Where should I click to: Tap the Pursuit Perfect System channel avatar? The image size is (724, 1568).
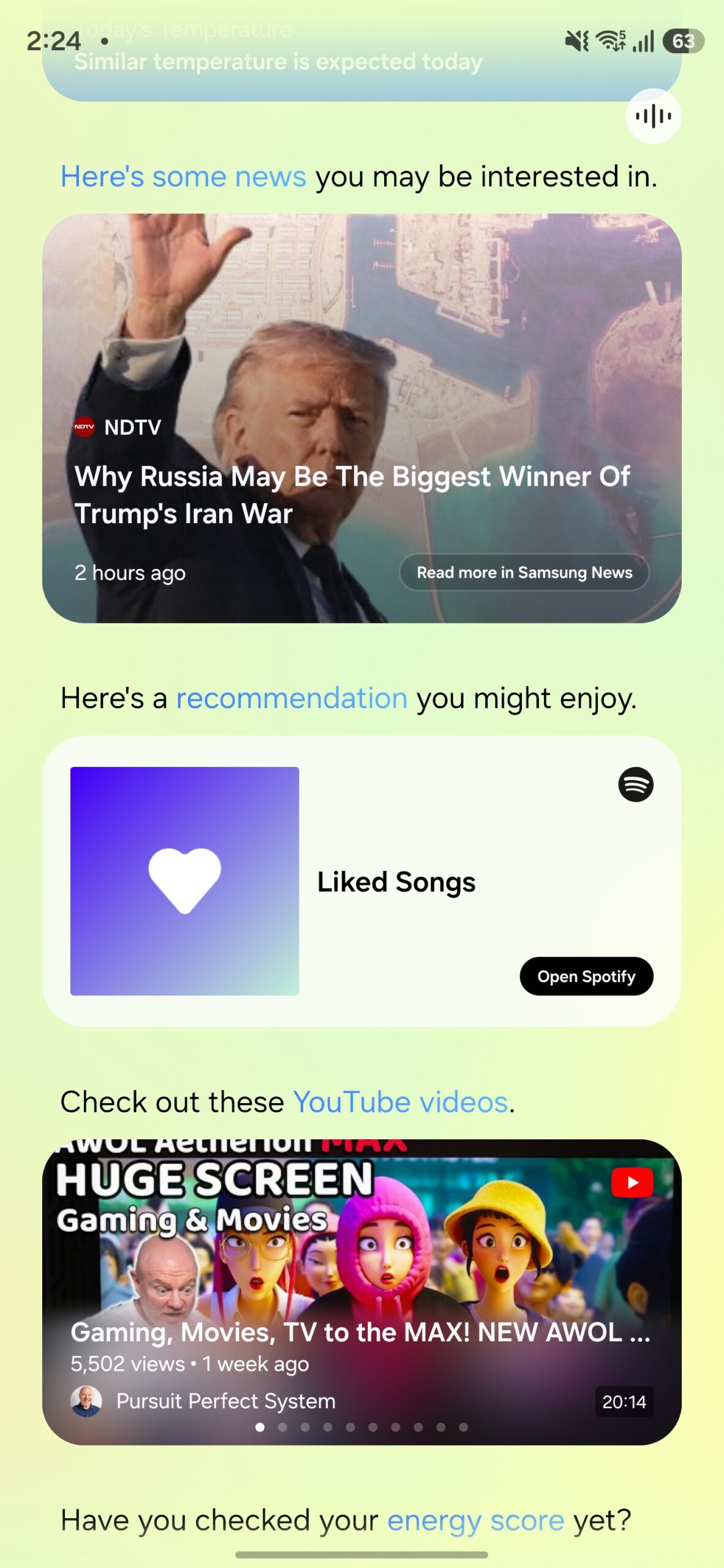87,1400
